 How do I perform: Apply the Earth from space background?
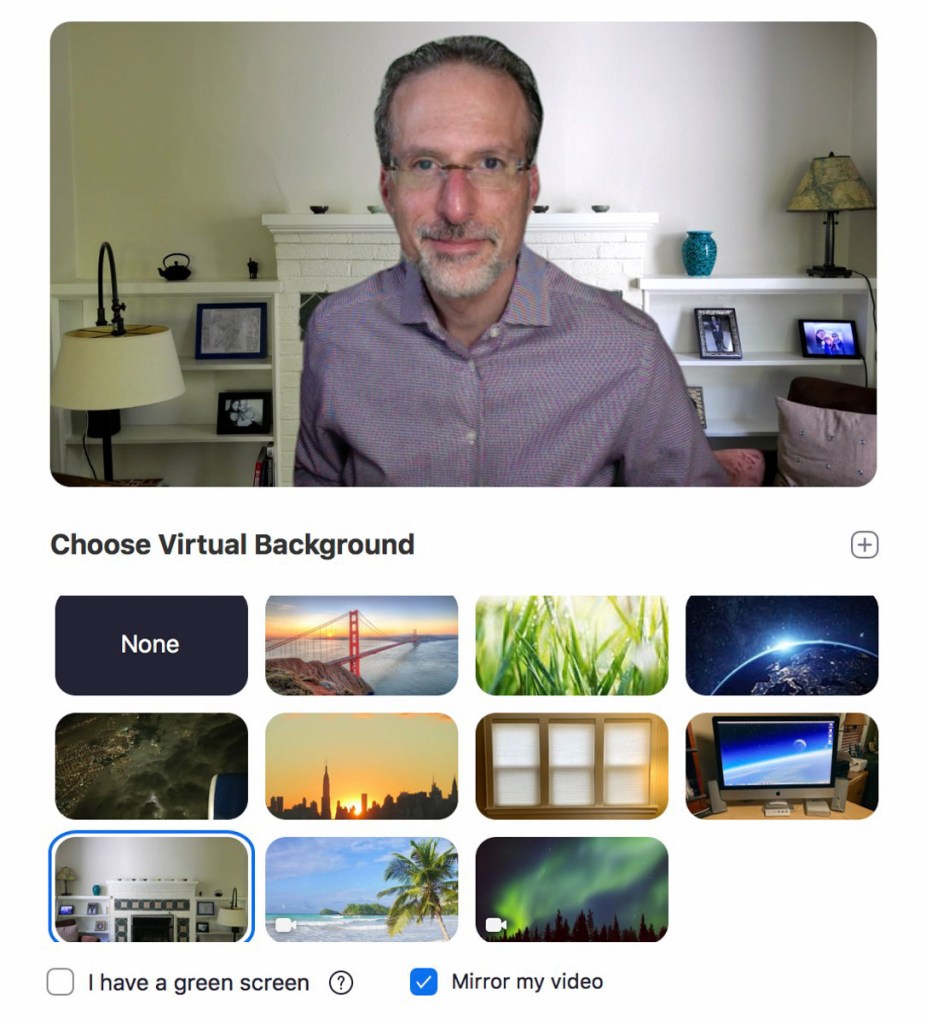(782, 644)
